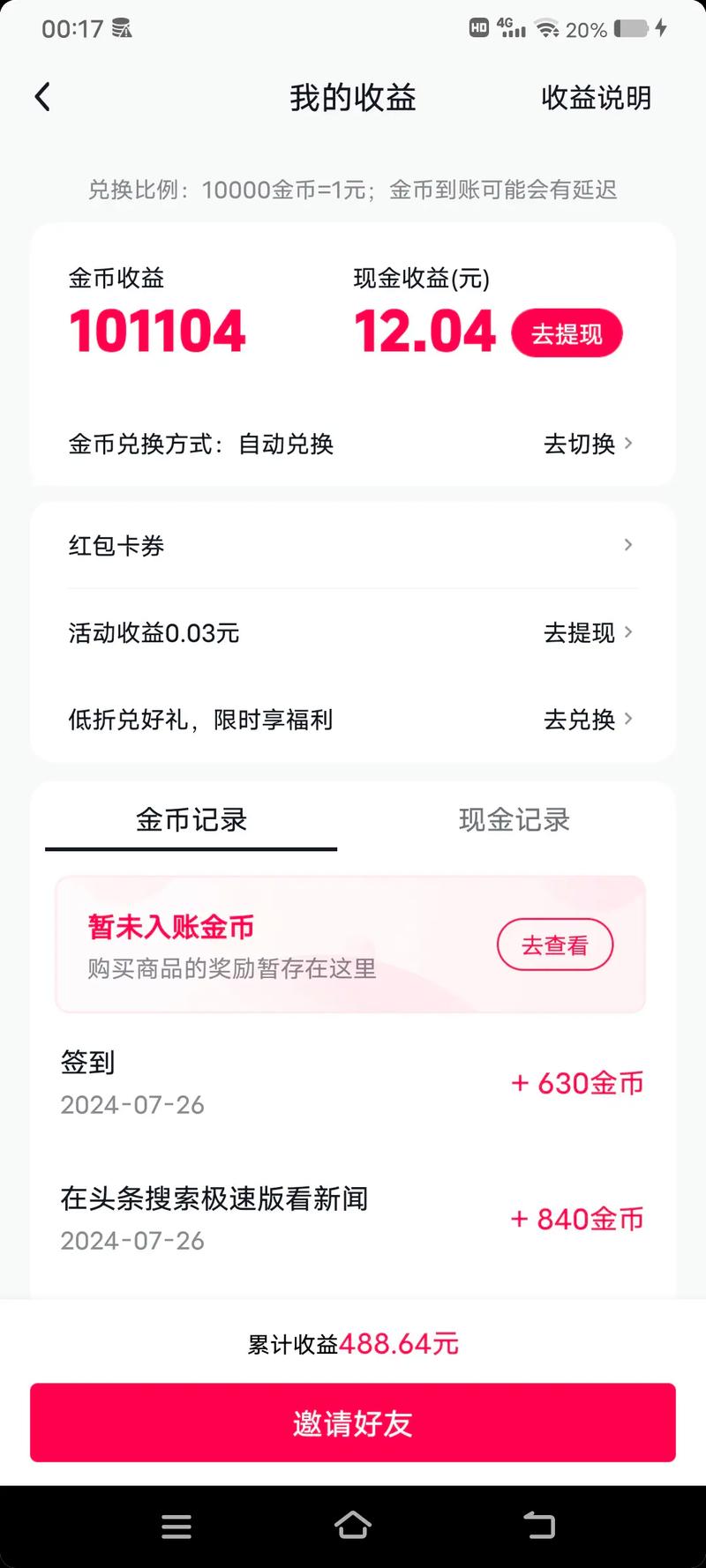Tap the home icon in navigation bar

click(x=353, y=1526)
